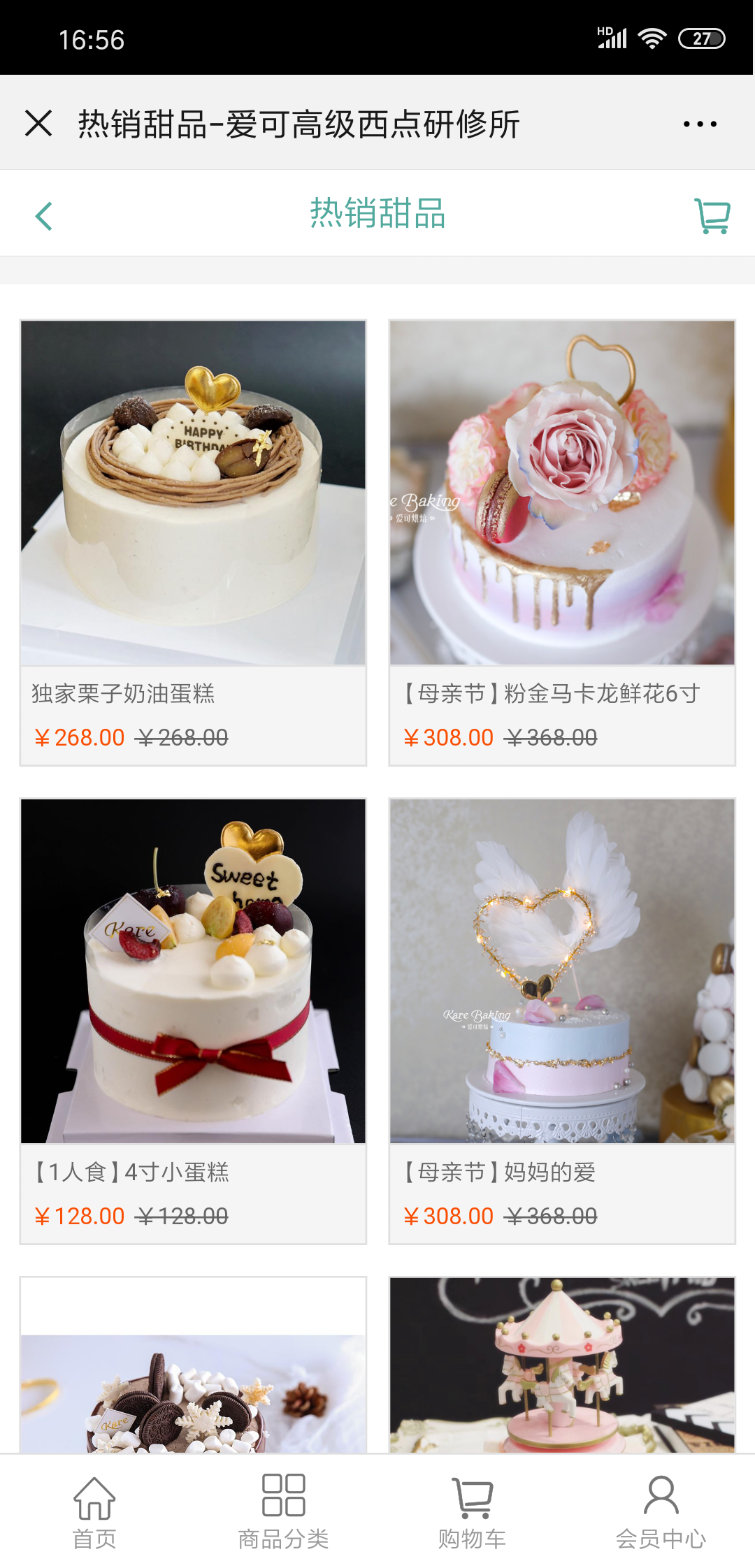
Task: Open 独家栗子奶油蛋糕 product card
Action: click(x=193, y=542)
